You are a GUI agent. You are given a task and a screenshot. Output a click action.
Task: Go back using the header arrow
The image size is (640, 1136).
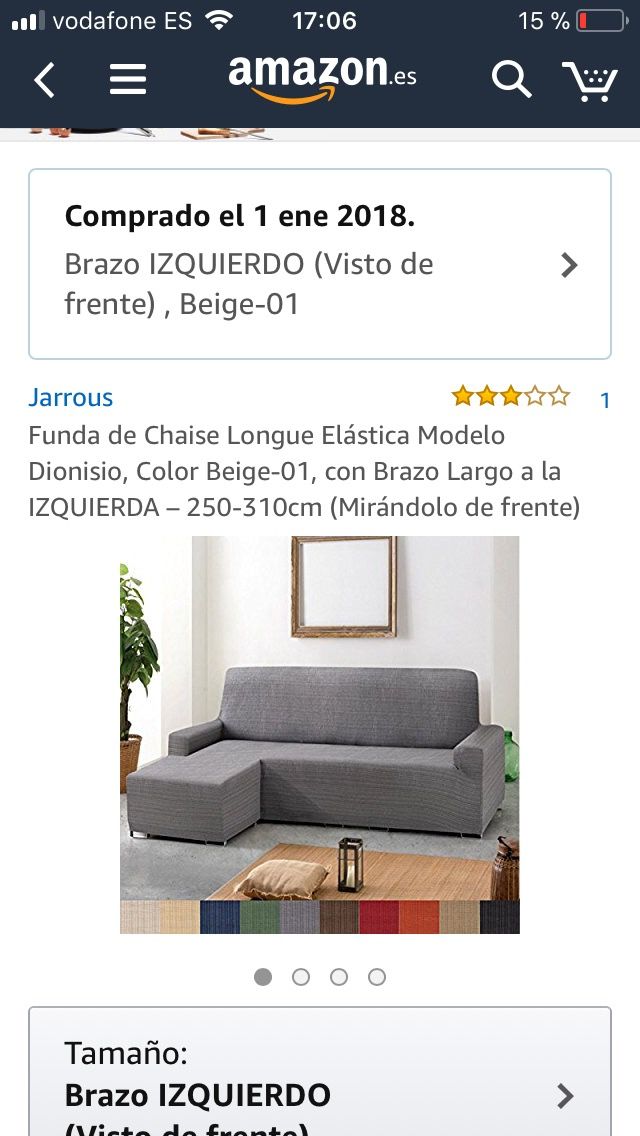tap(45, 80)
